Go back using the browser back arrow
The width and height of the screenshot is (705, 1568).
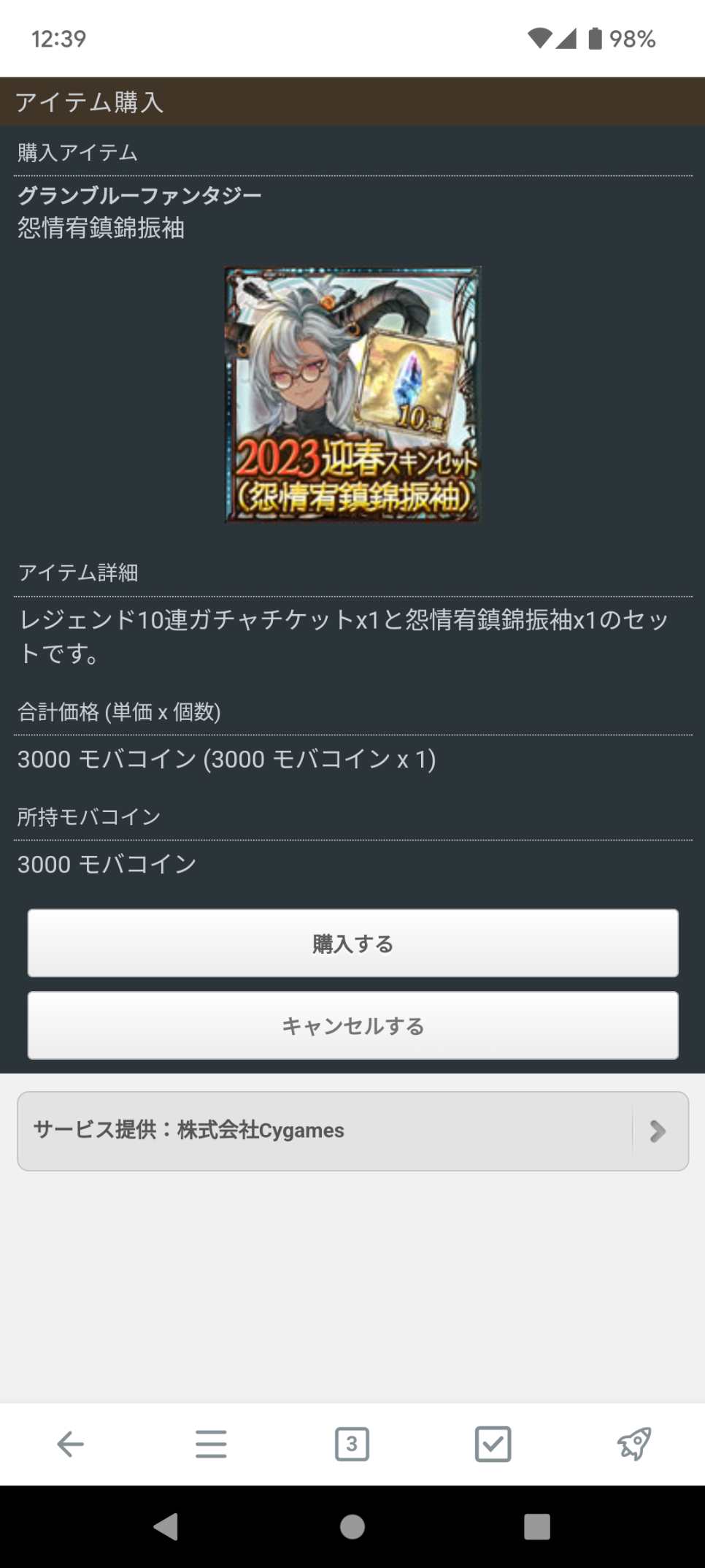[x=70, y=1444]
